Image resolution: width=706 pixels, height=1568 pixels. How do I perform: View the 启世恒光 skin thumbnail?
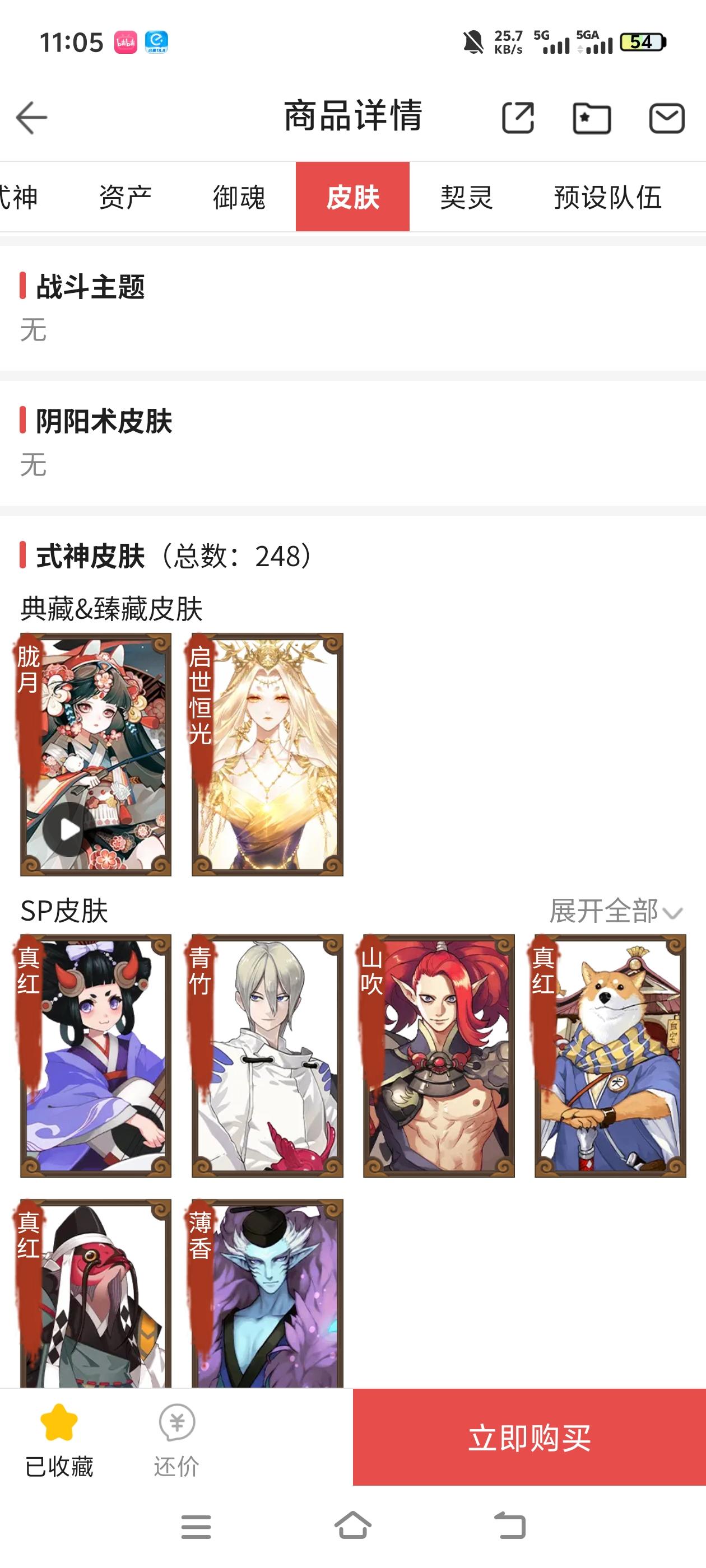click(x=266, y=755)
